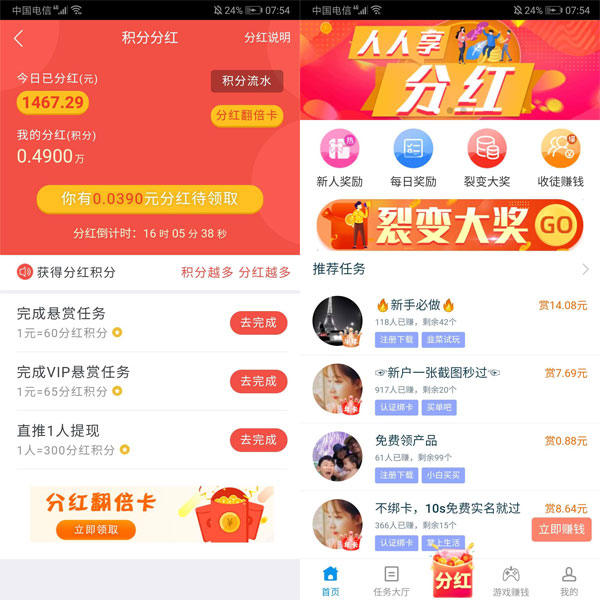Expand 推荐任务 with the arrow
This screenshot has width=600, height=600.
(x=586, y=269)
